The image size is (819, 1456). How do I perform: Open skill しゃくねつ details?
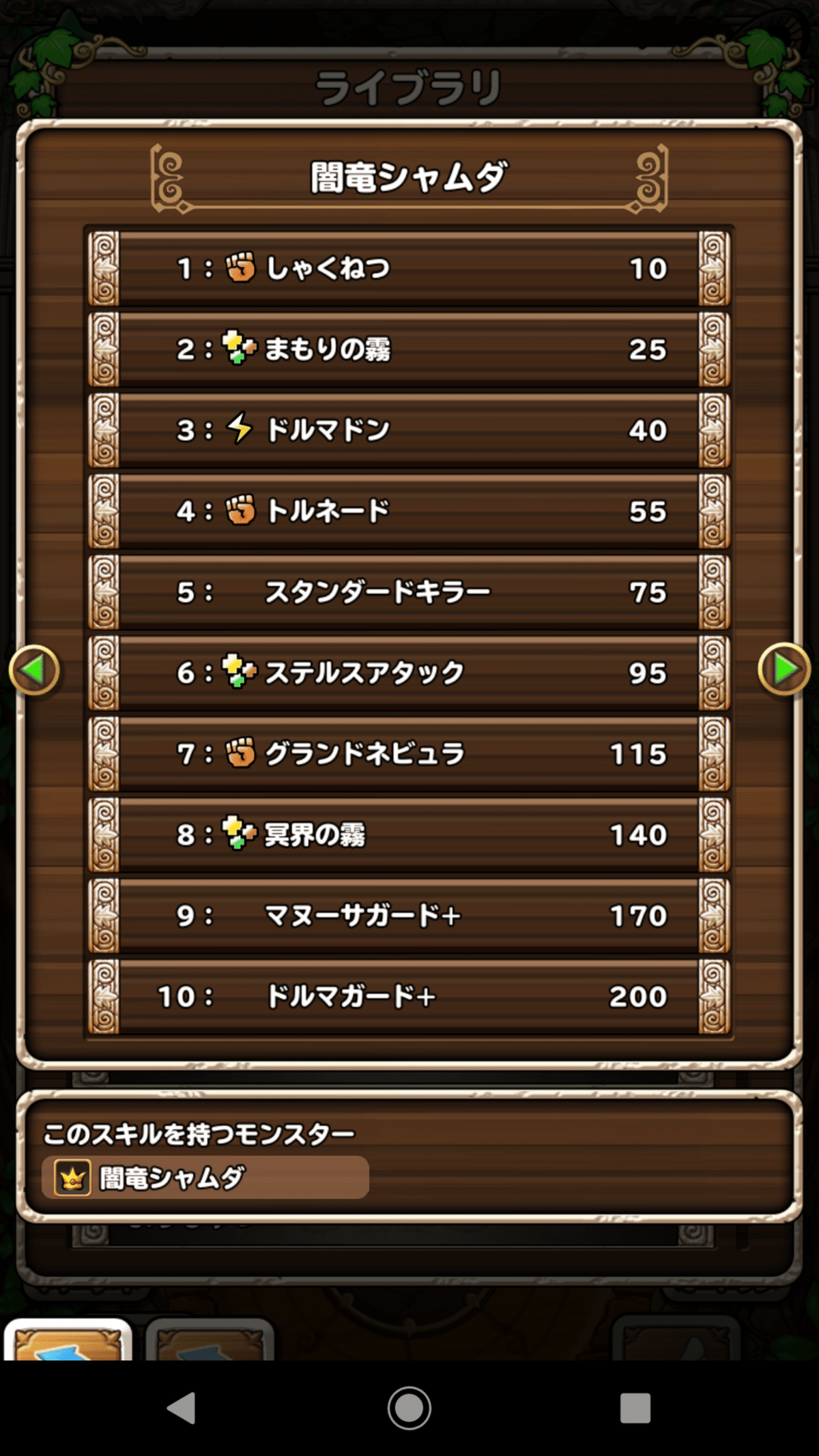pyautogui.click(x=409, y=269)
